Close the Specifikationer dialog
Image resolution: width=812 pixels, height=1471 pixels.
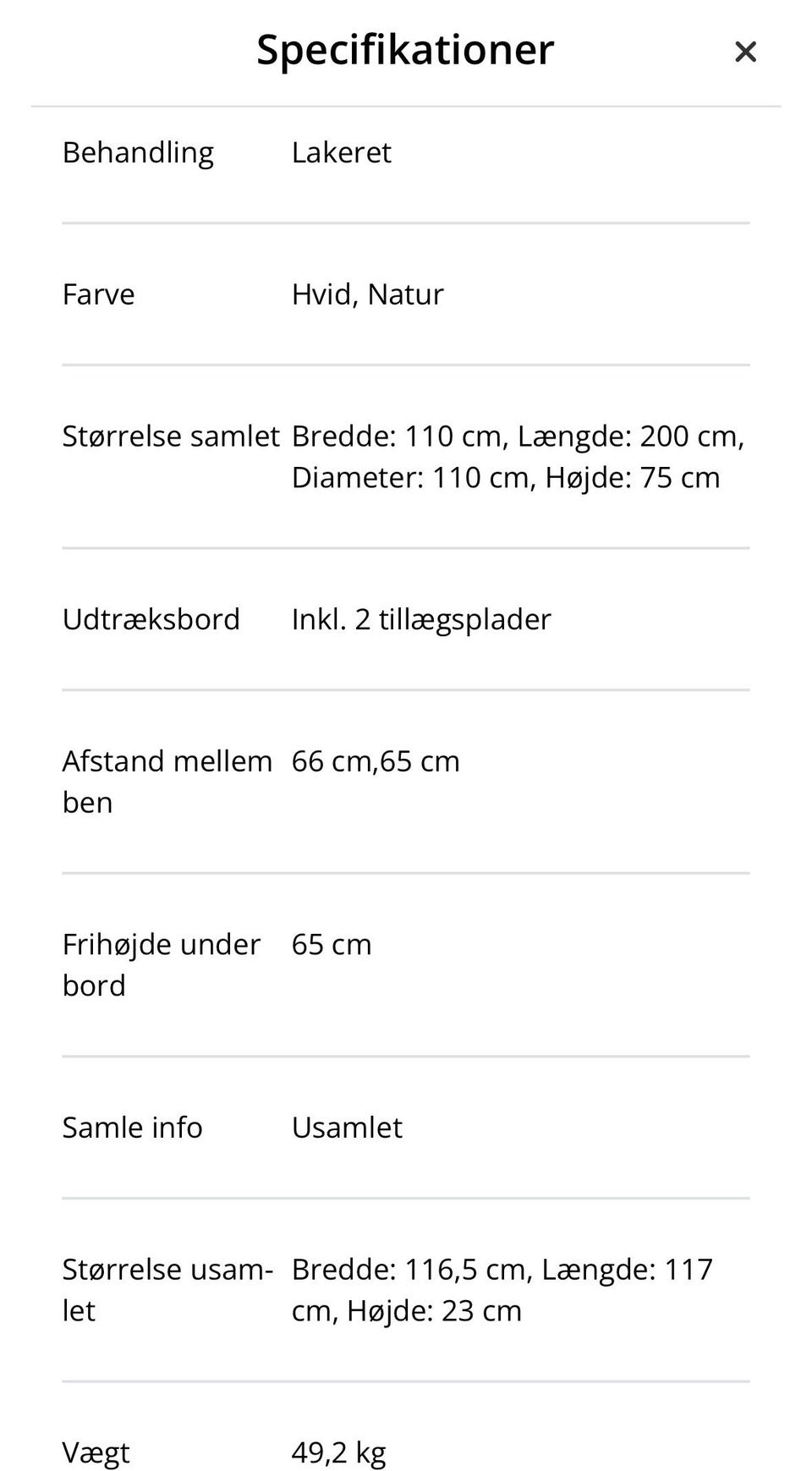pyautogui.click(x=745, y=52)
